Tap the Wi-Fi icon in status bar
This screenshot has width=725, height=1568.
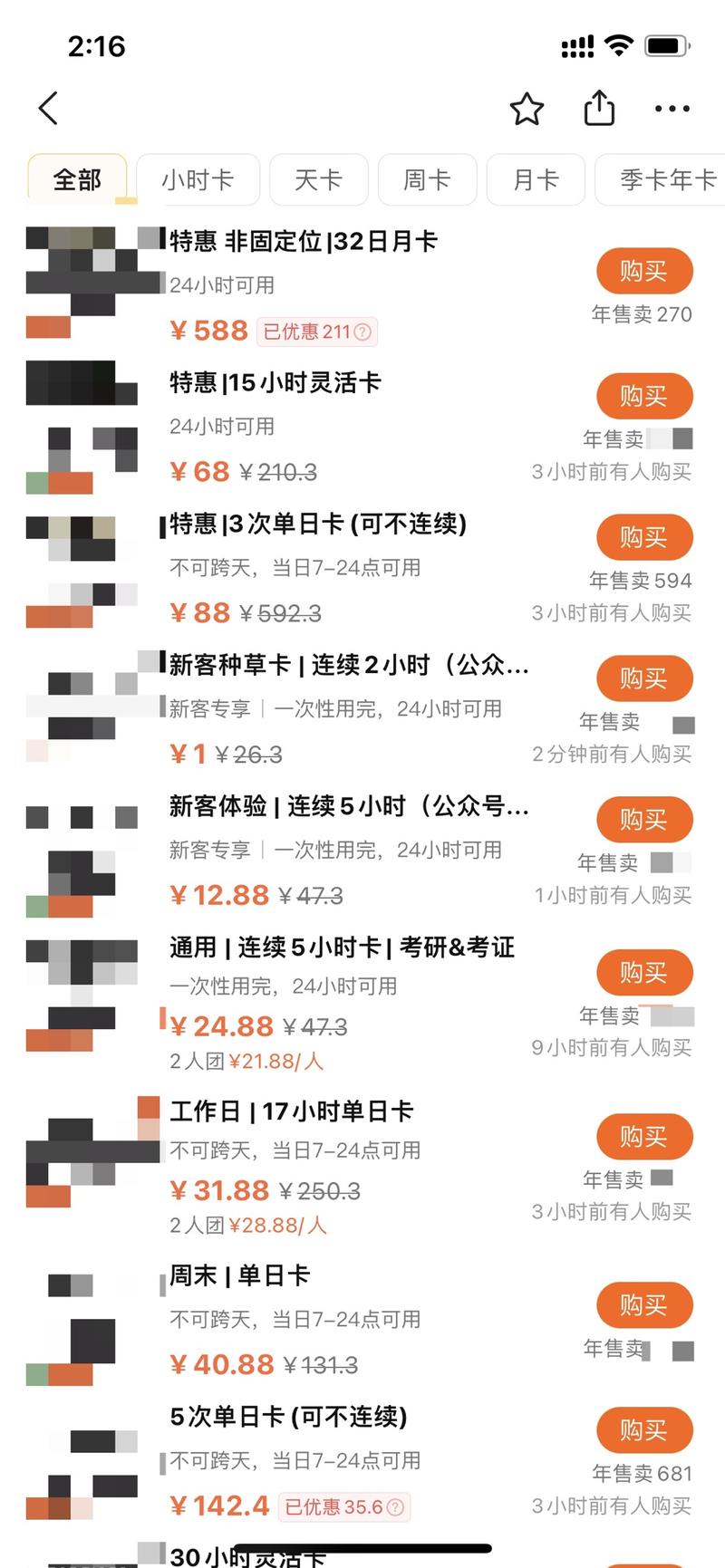pyautogui.click(x=617, y=45)
